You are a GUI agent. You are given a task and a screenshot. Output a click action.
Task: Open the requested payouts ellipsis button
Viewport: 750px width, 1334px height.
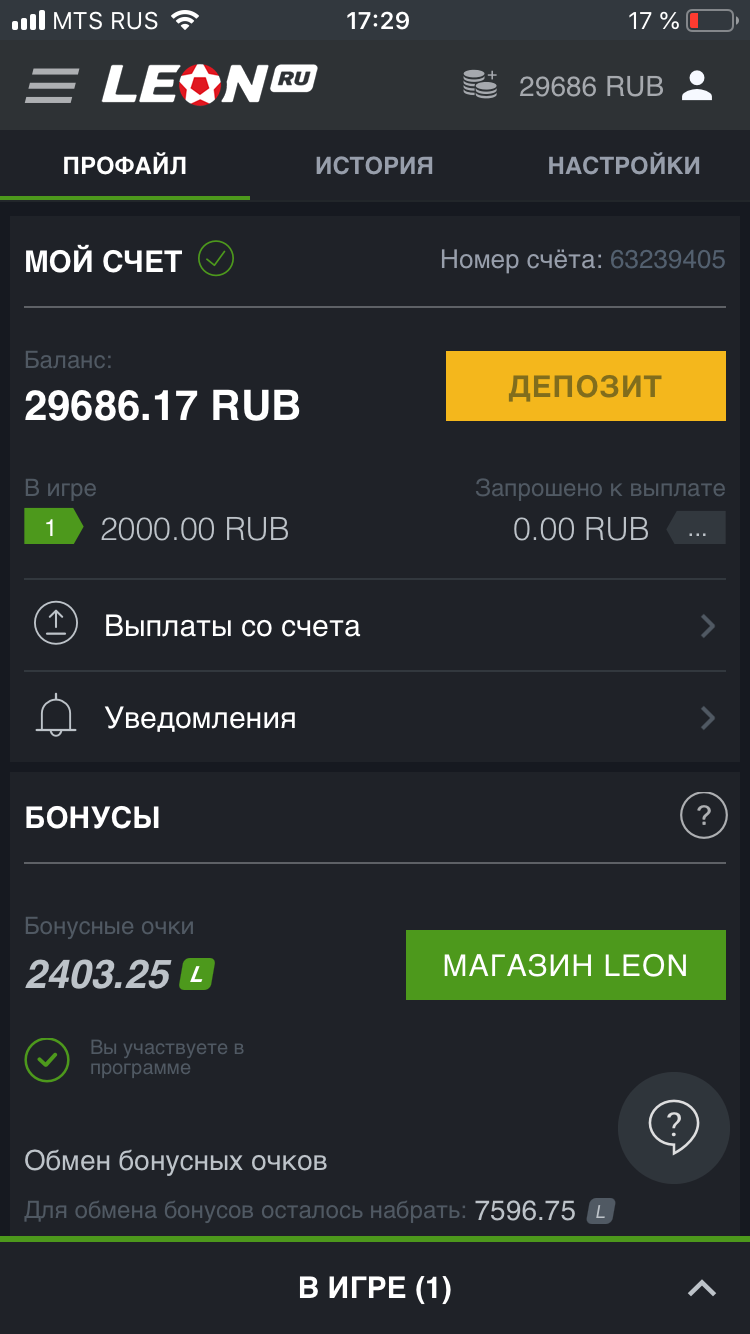tap(697, 529)
